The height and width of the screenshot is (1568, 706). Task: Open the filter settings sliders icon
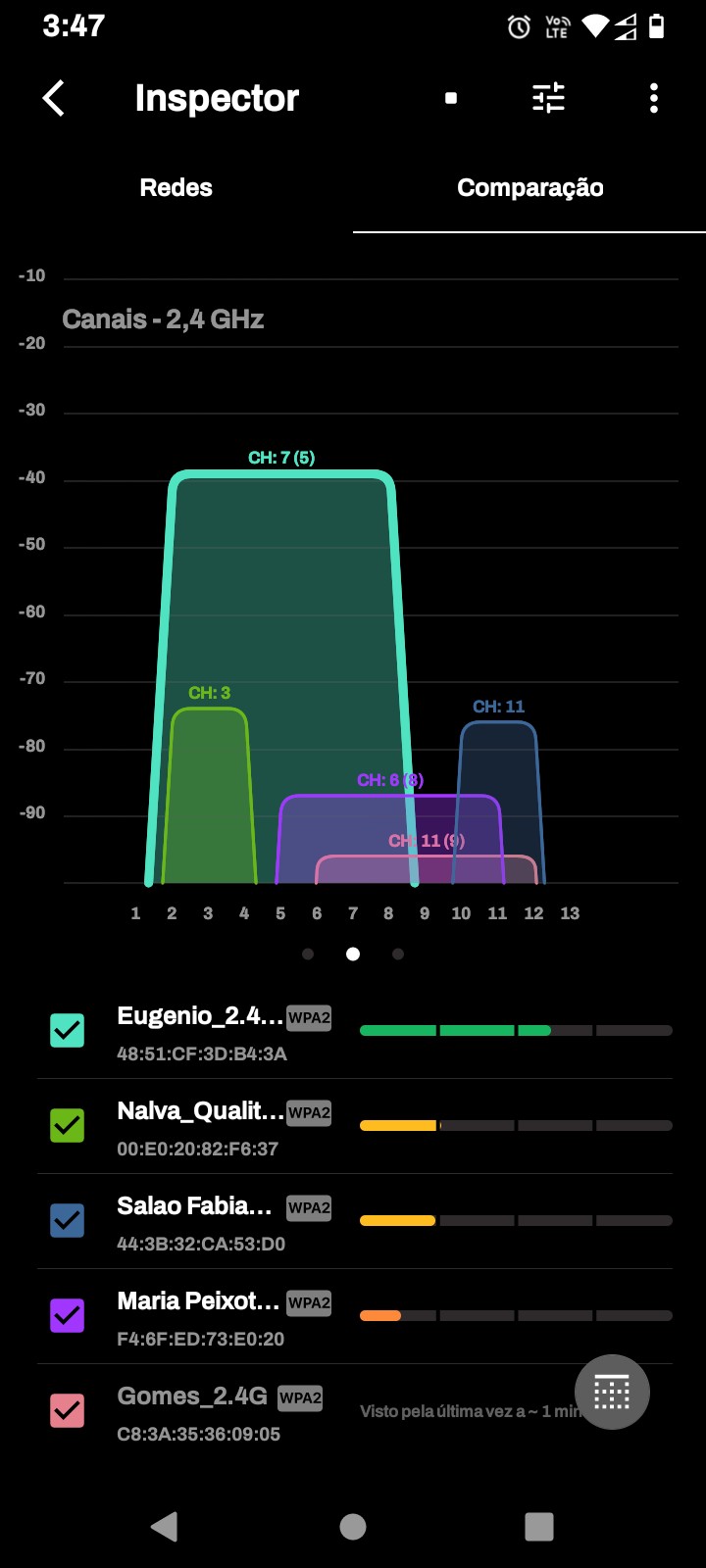click(x=548, y=98)
